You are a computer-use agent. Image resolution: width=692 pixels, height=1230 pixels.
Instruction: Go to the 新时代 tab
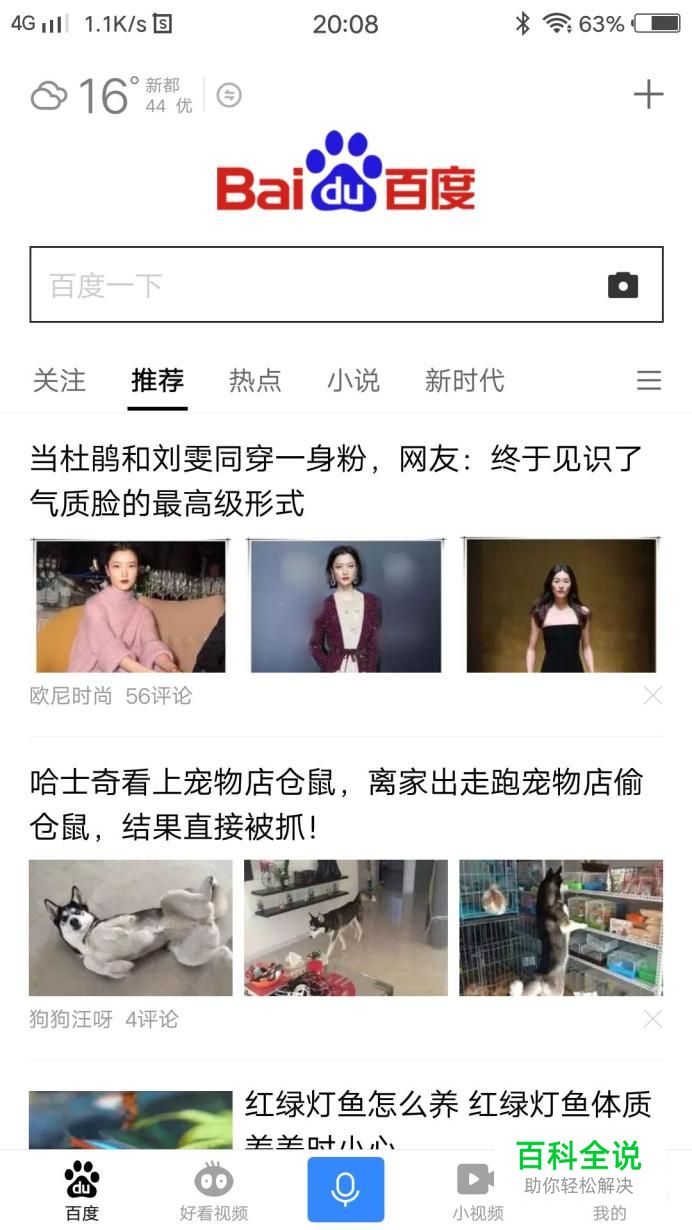click(464, 381)
